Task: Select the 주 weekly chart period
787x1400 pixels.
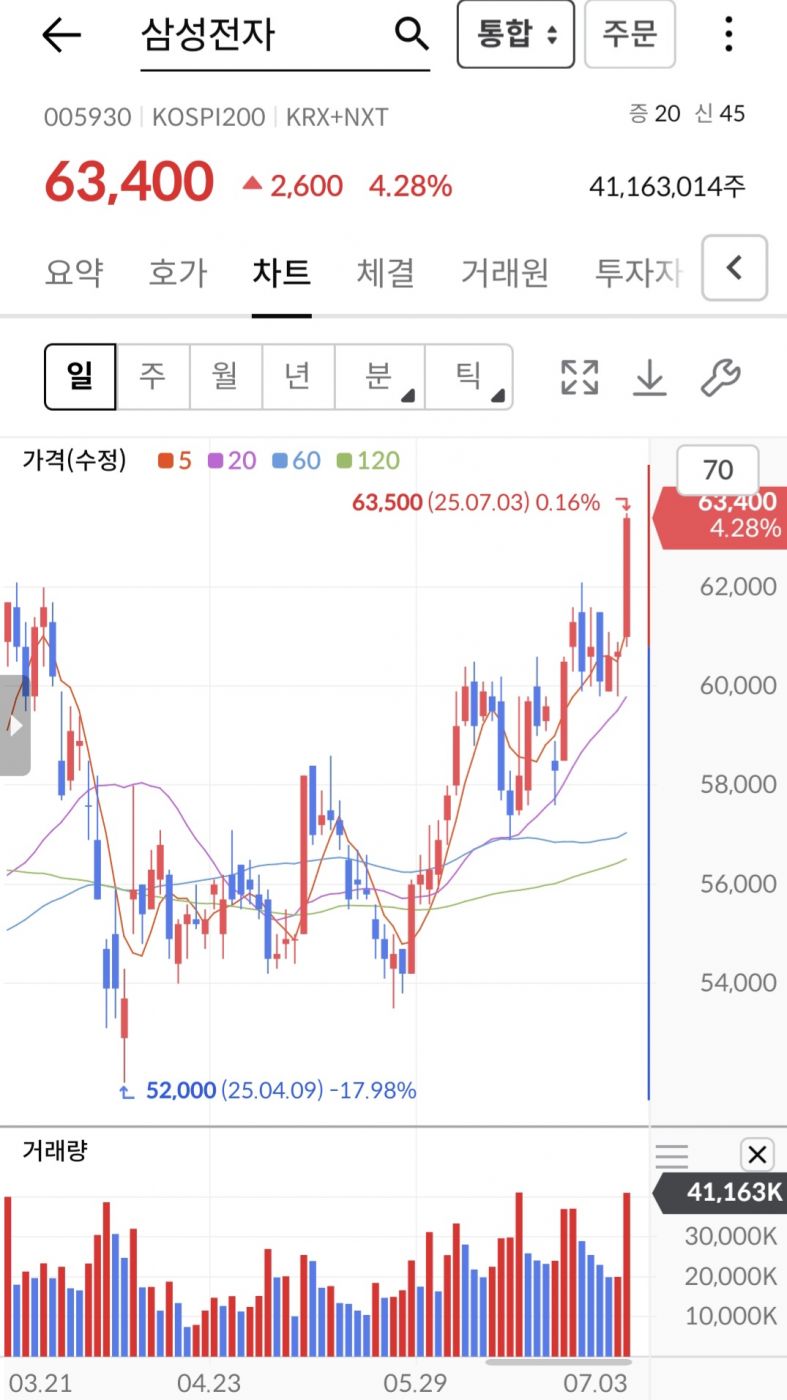Action: click(x=153, y=377)
